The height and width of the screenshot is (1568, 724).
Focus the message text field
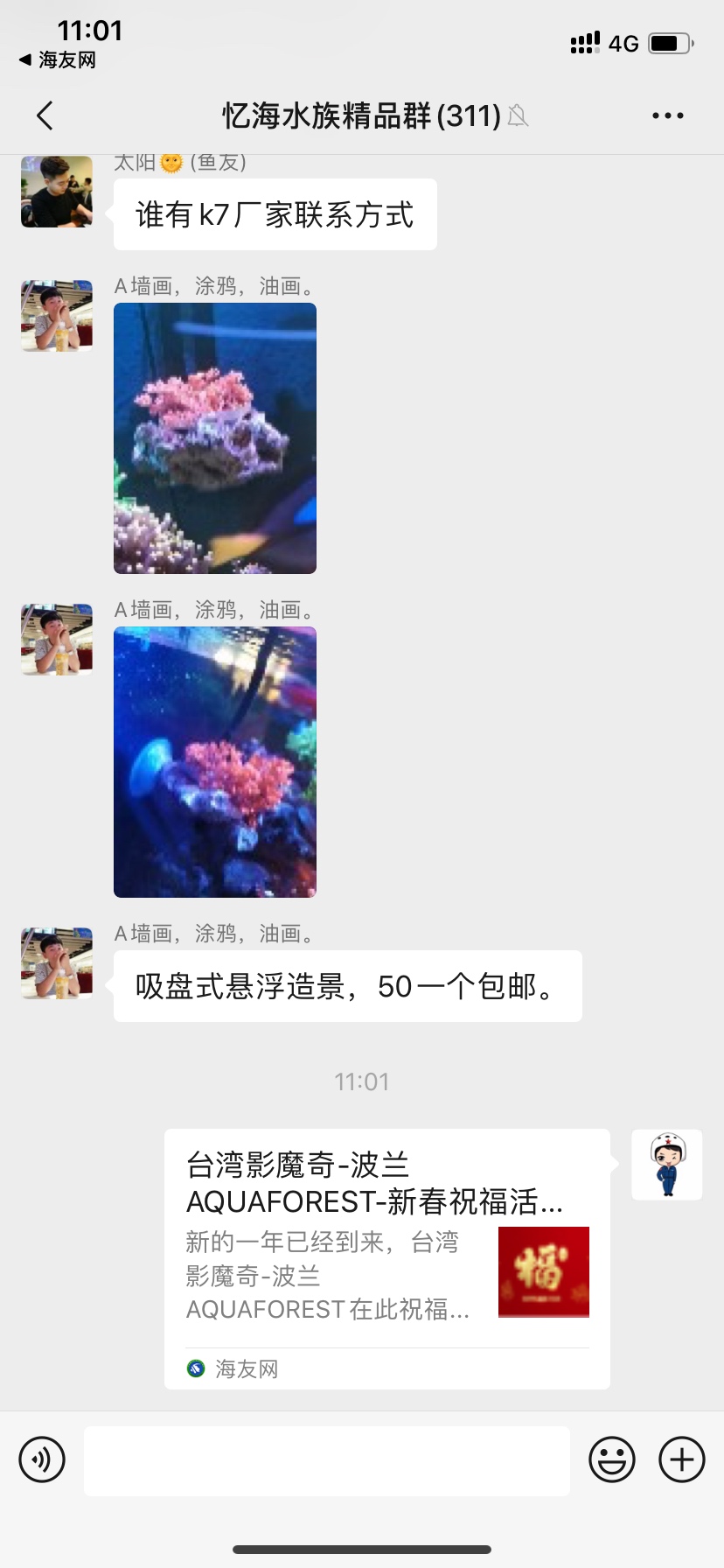pos(327,1460)
